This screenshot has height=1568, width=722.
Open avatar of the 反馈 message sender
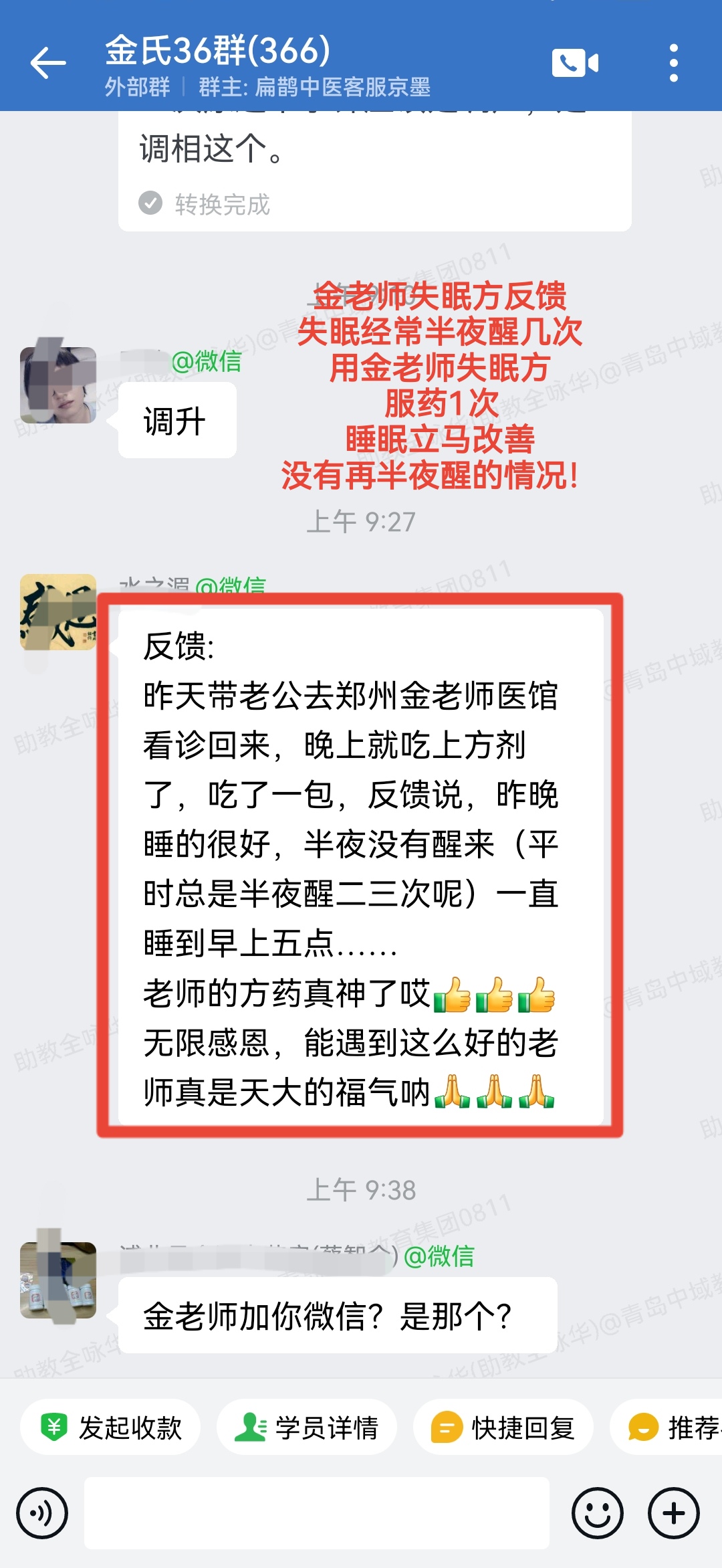58,611
